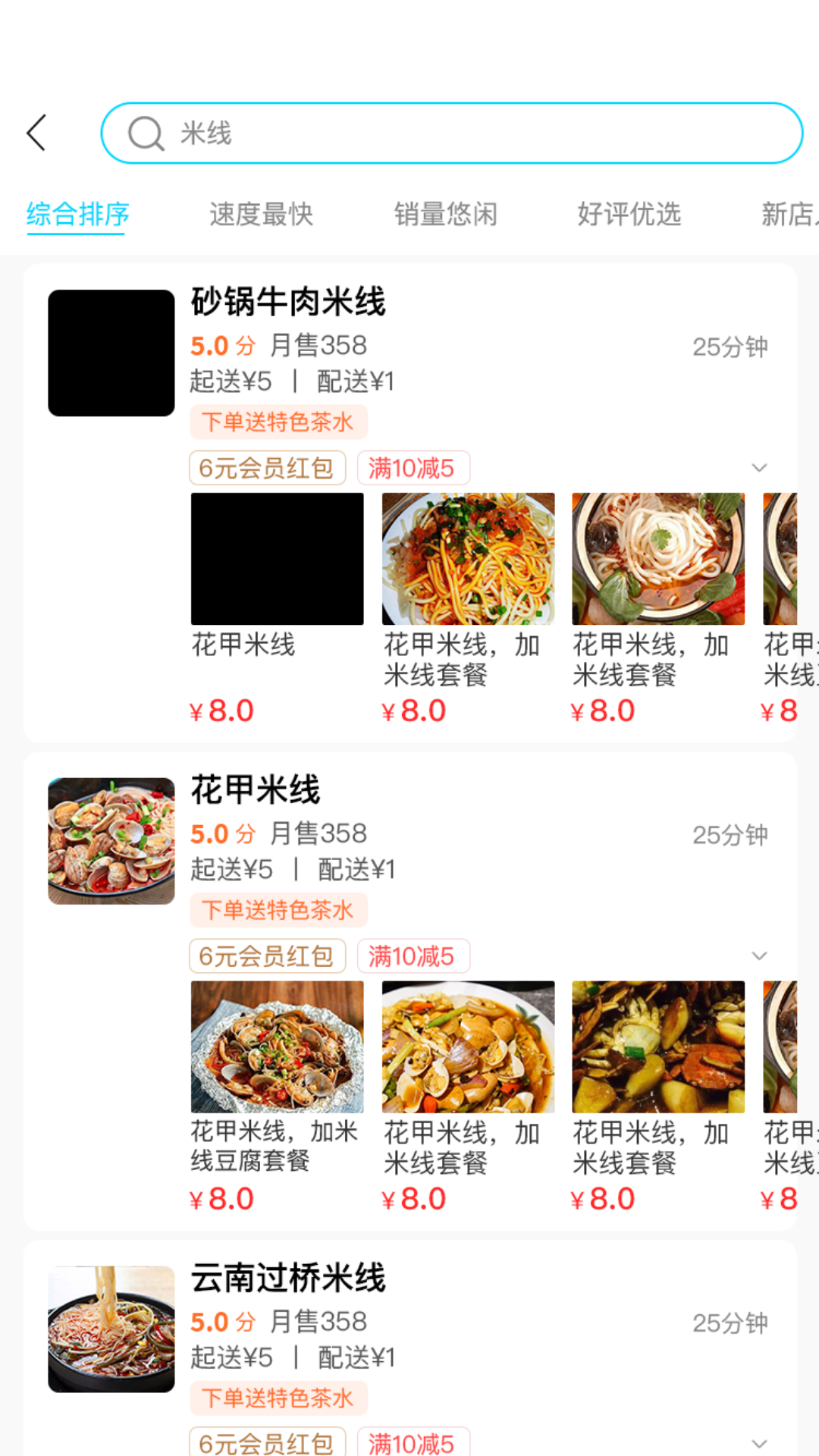Screen dimensions: 819x1456
Task: Click the 花甲米线加米线豆腐套餐 dish photo
Action: tap(278, 1046)
